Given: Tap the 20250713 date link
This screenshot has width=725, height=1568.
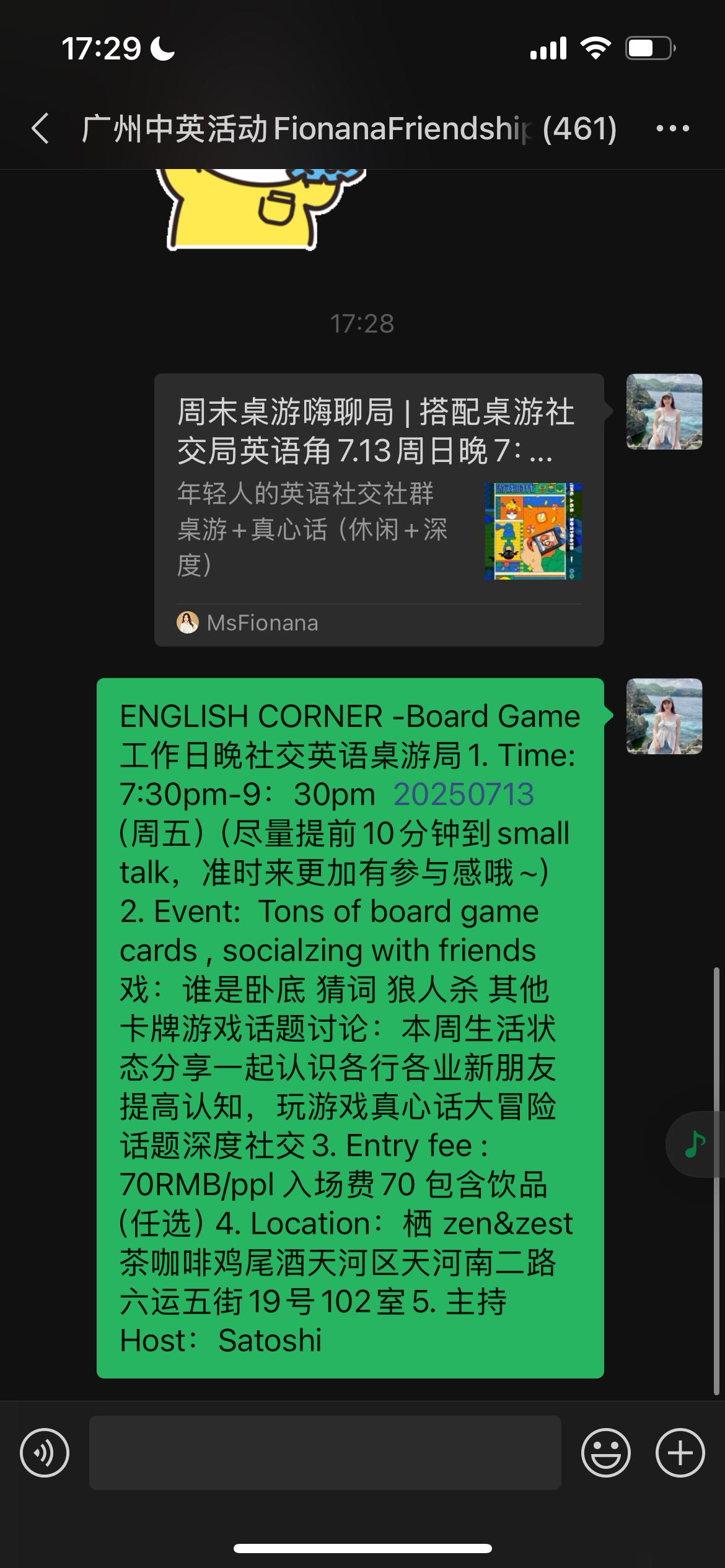Looking at the screenshot, I should click(x=464, y=795).
